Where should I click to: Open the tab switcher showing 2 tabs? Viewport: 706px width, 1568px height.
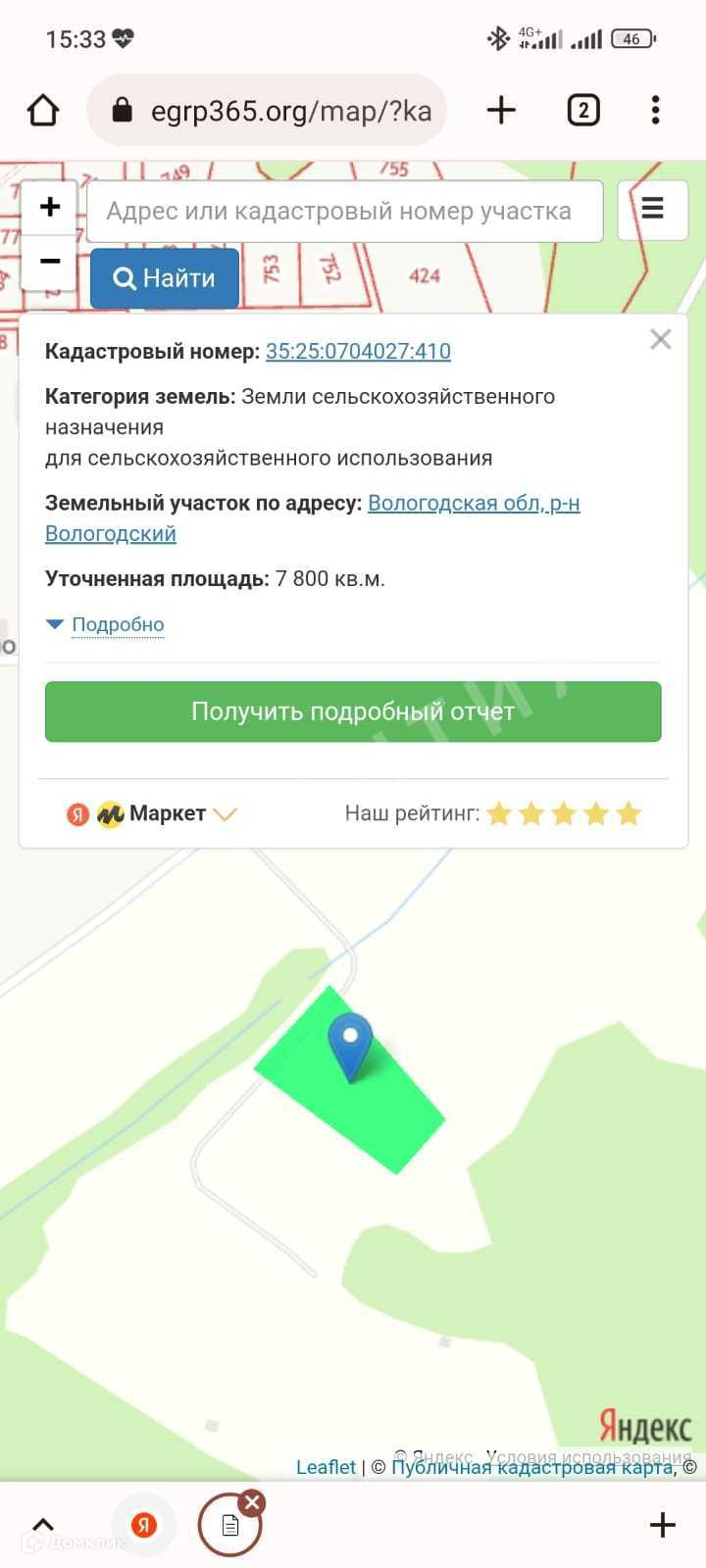[582, 110]
